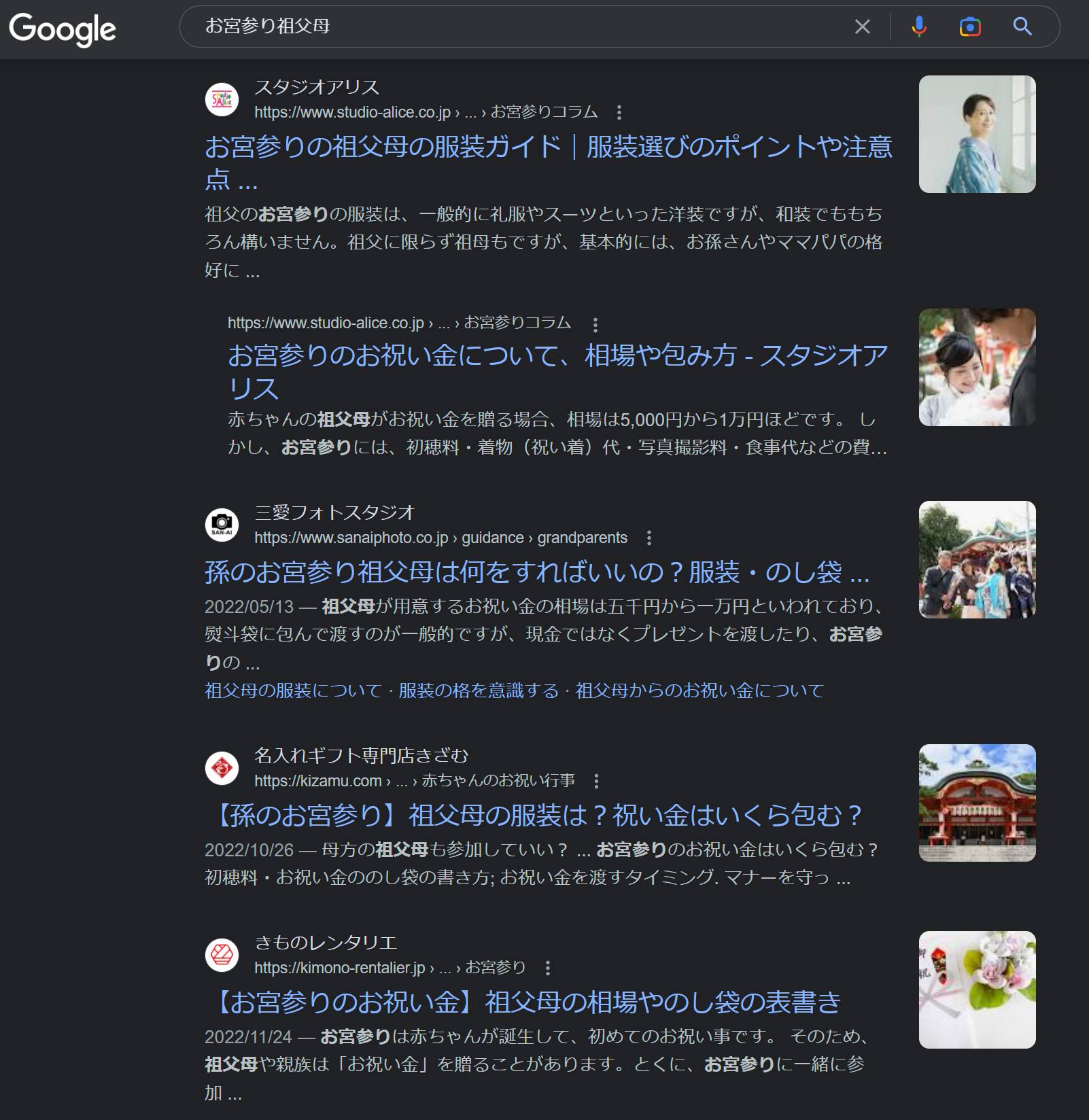Submit search with the magnifying glass icon

click(1022, 27)
